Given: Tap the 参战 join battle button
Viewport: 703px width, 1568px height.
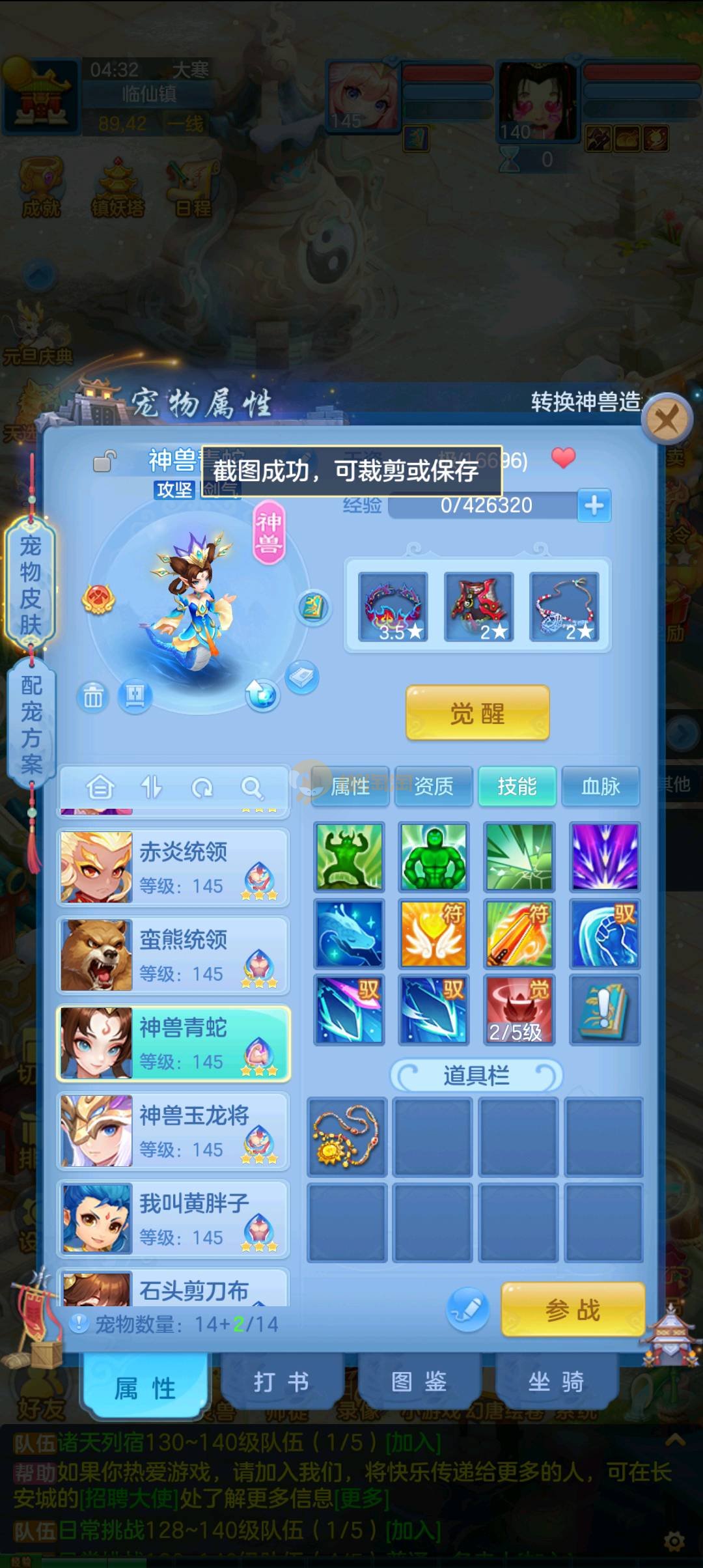Looking at the screenshot, I should 572,1309.
